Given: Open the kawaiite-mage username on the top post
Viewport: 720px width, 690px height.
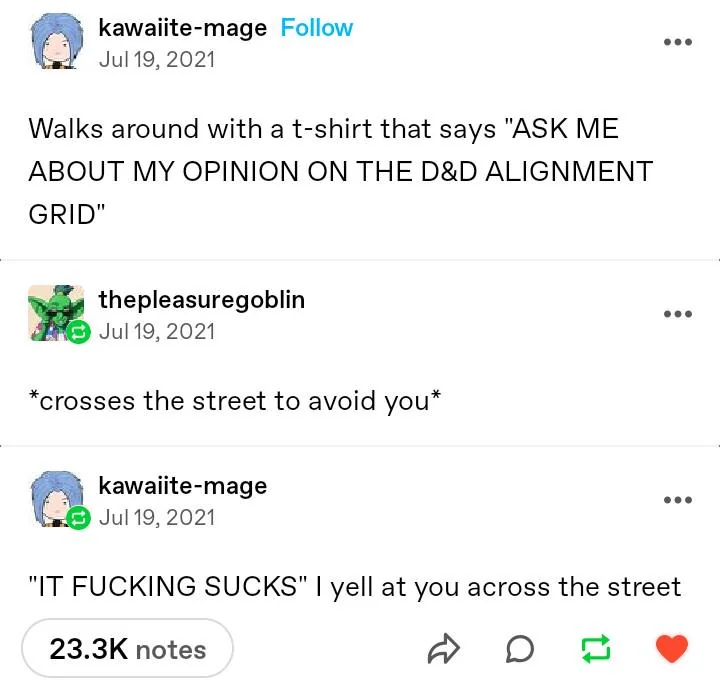Looking at the screenshot, I should tap(182, 28).
